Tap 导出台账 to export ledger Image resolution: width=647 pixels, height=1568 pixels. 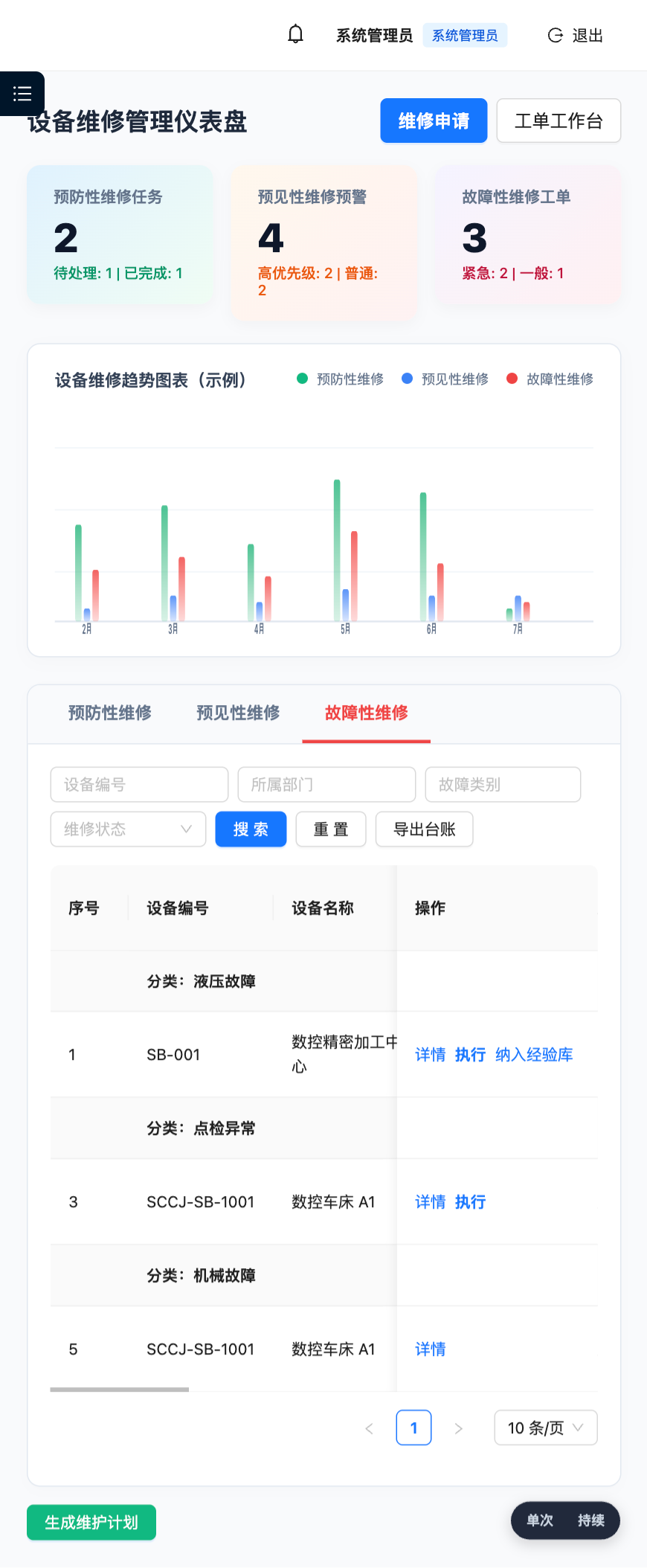pyautogui.click(x=424, y=829)
